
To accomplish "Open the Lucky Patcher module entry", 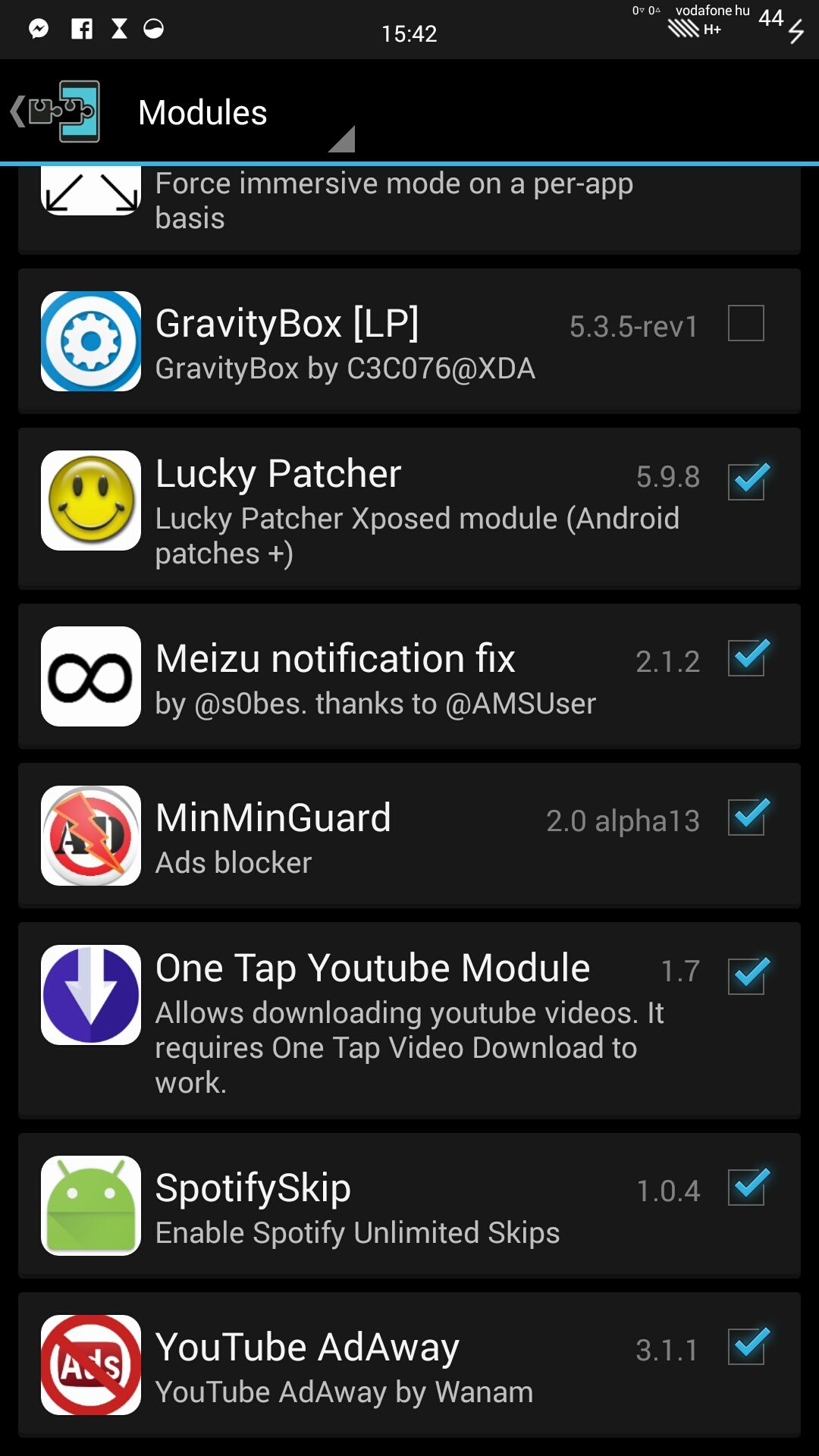I will 409,509.
